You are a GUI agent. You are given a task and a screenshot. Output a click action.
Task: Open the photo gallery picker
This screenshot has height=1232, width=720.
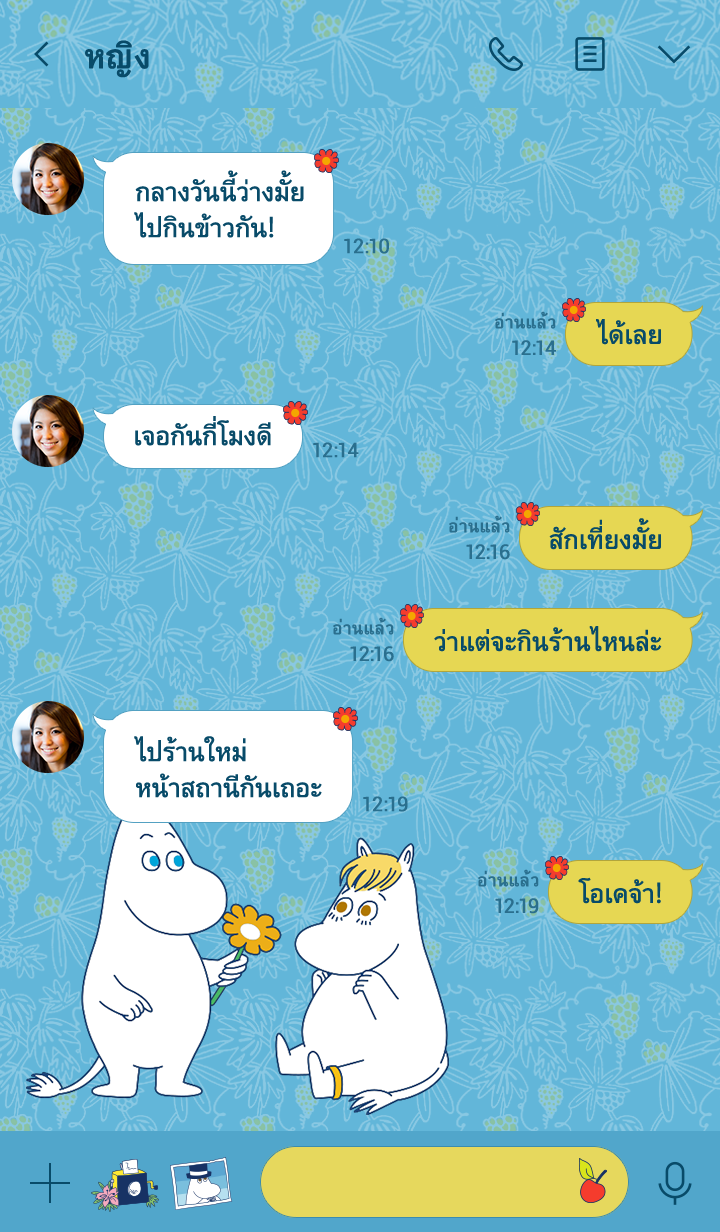[201, 1183]
